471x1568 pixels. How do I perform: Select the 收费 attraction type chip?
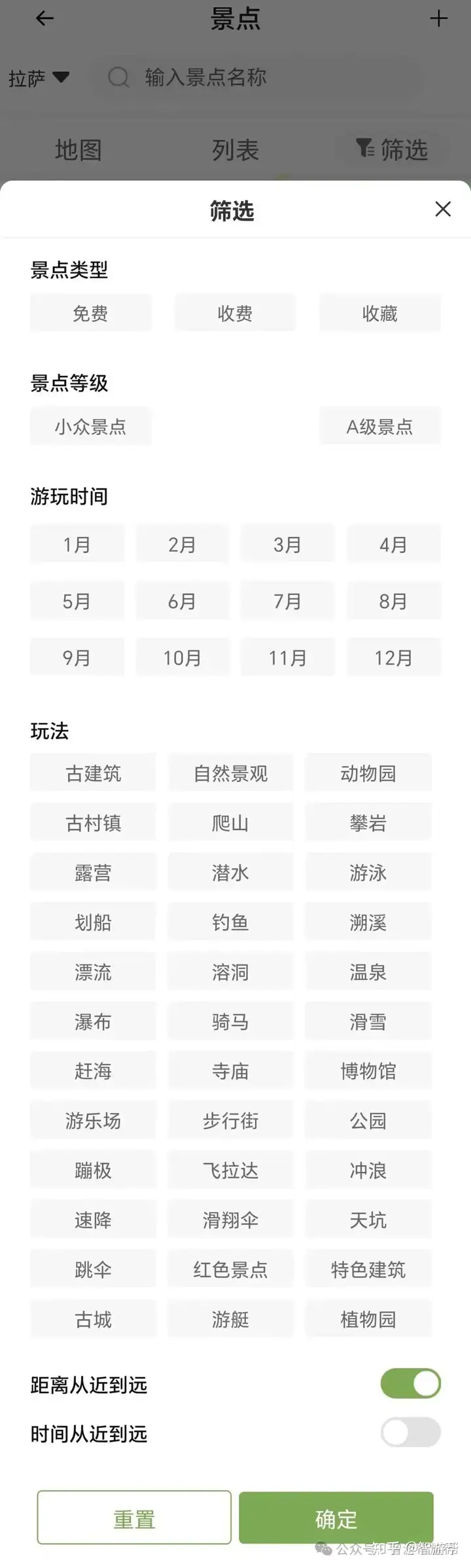click(235, 314)
